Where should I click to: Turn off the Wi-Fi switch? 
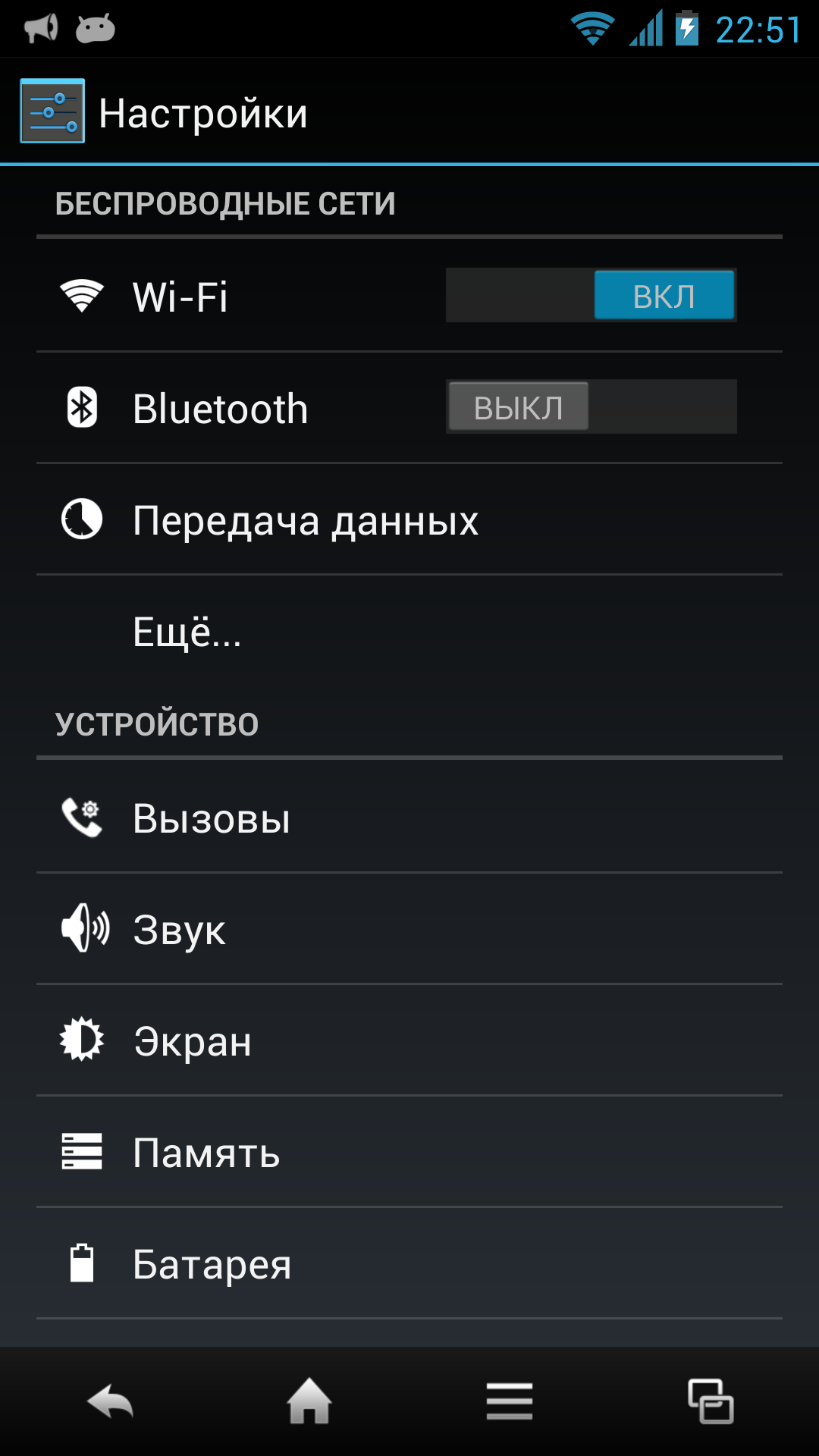tap(591, 295)
